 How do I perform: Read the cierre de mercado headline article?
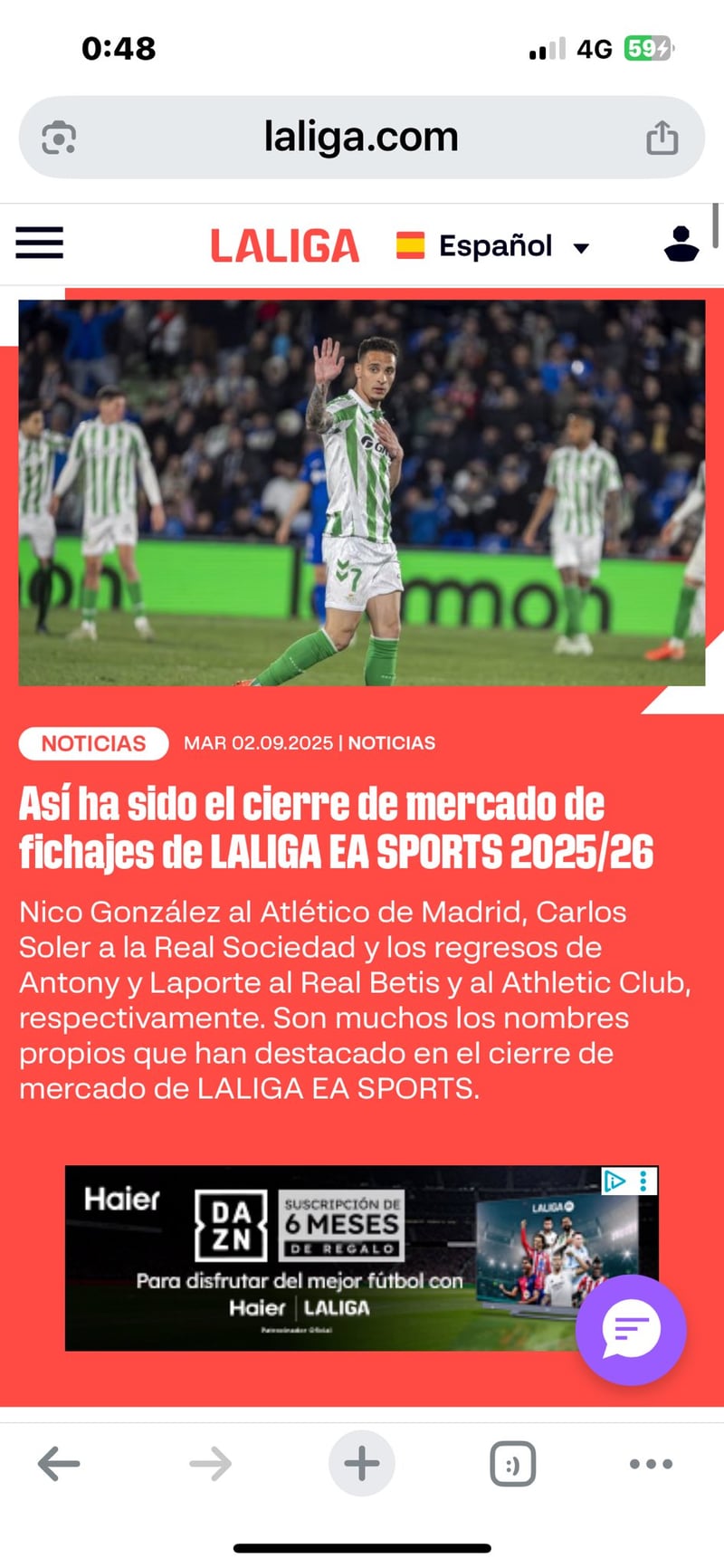336,827
